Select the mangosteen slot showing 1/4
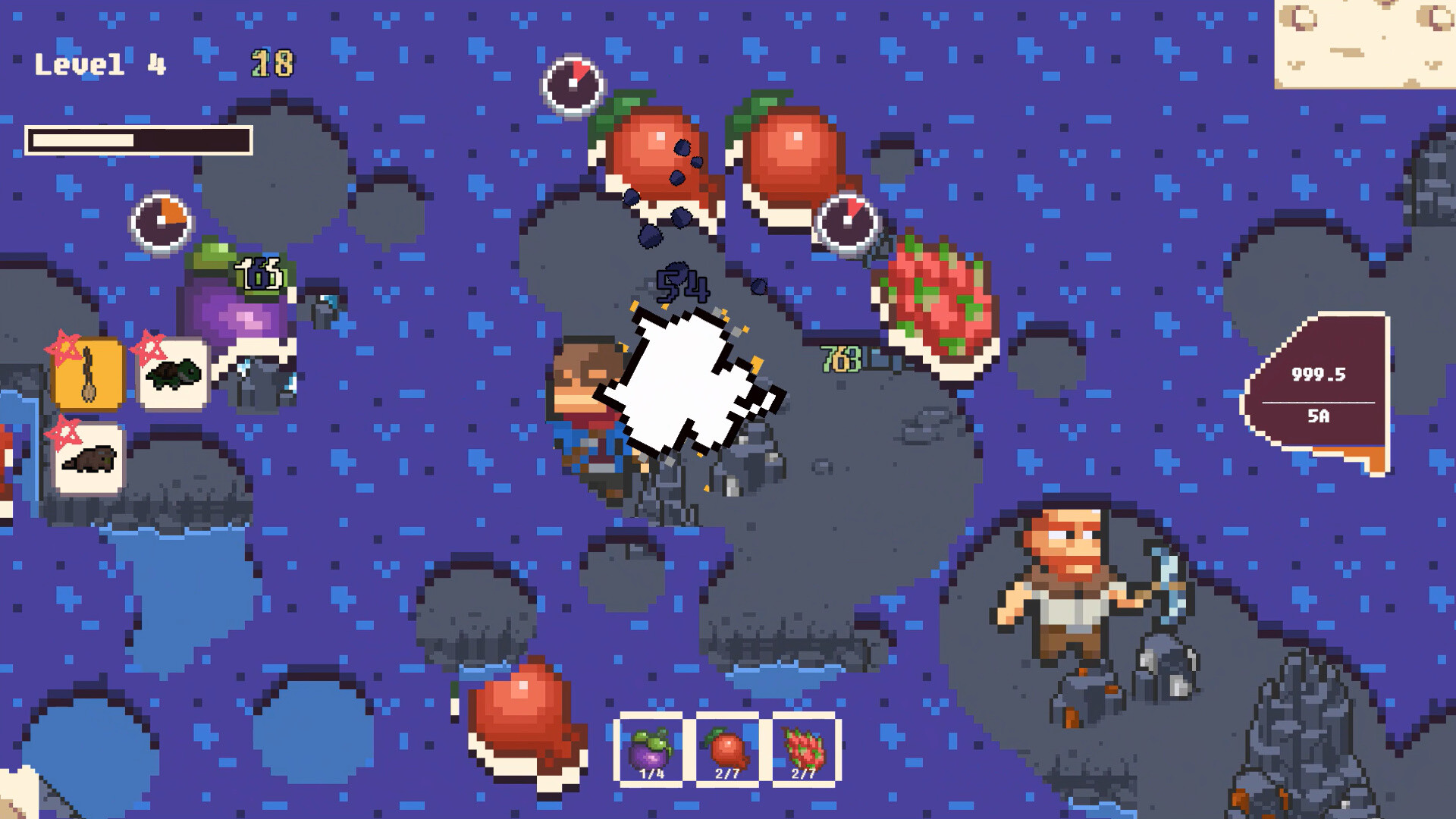This screenshot has width=1456, height=819. 651,749
